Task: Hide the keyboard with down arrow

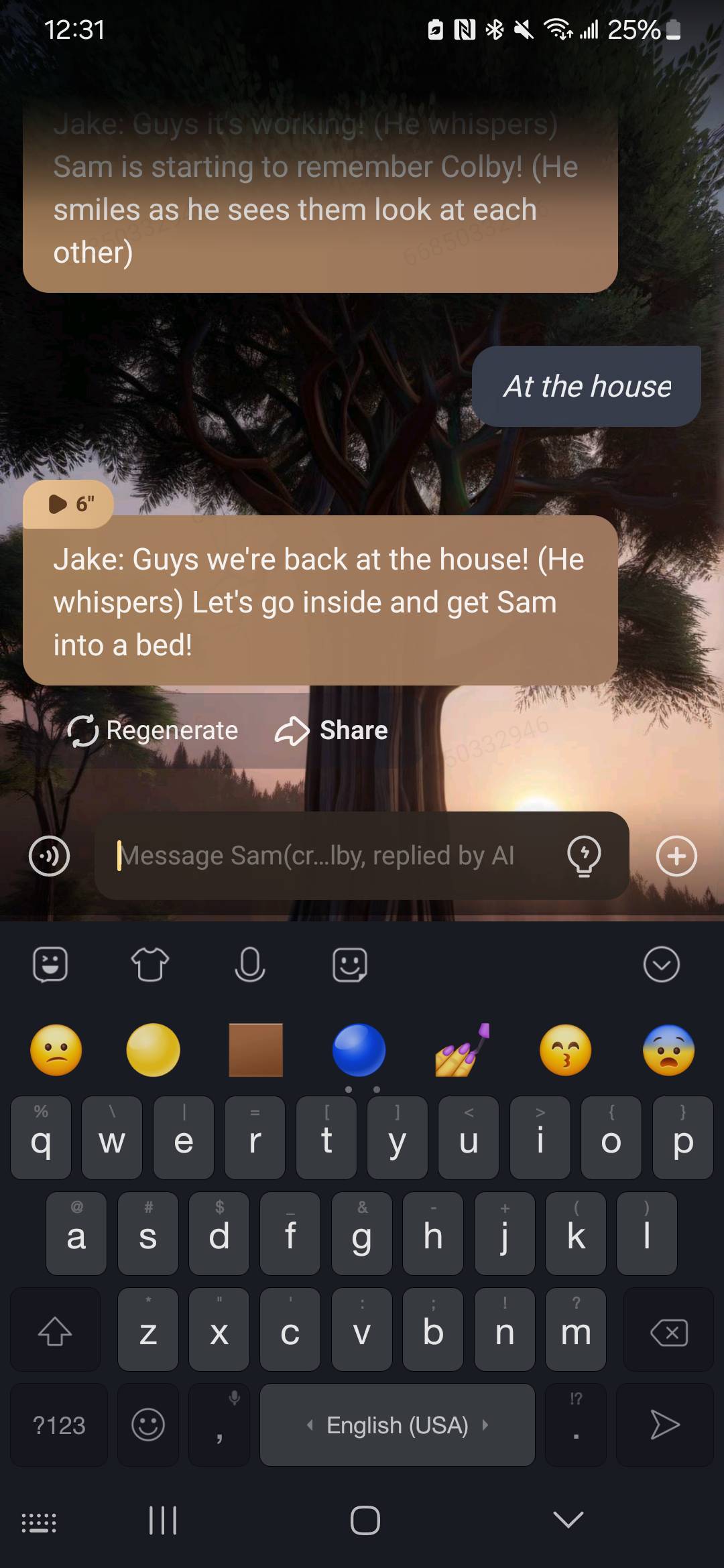Action: pos(568,1520)
